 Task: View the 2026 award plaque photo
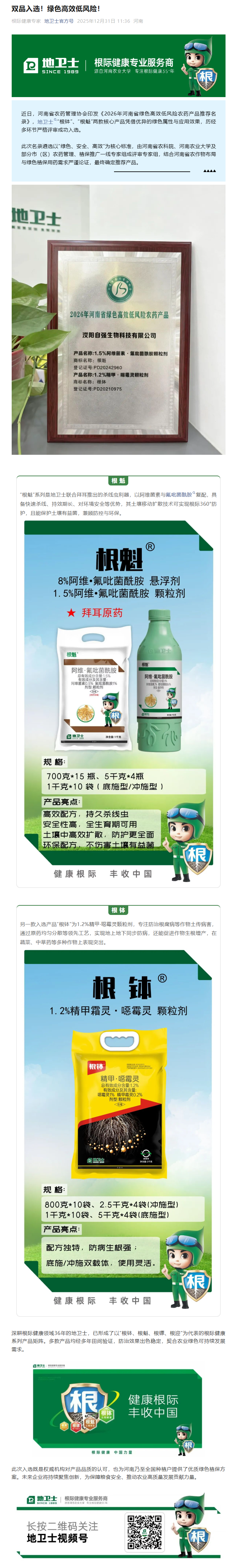119,319
